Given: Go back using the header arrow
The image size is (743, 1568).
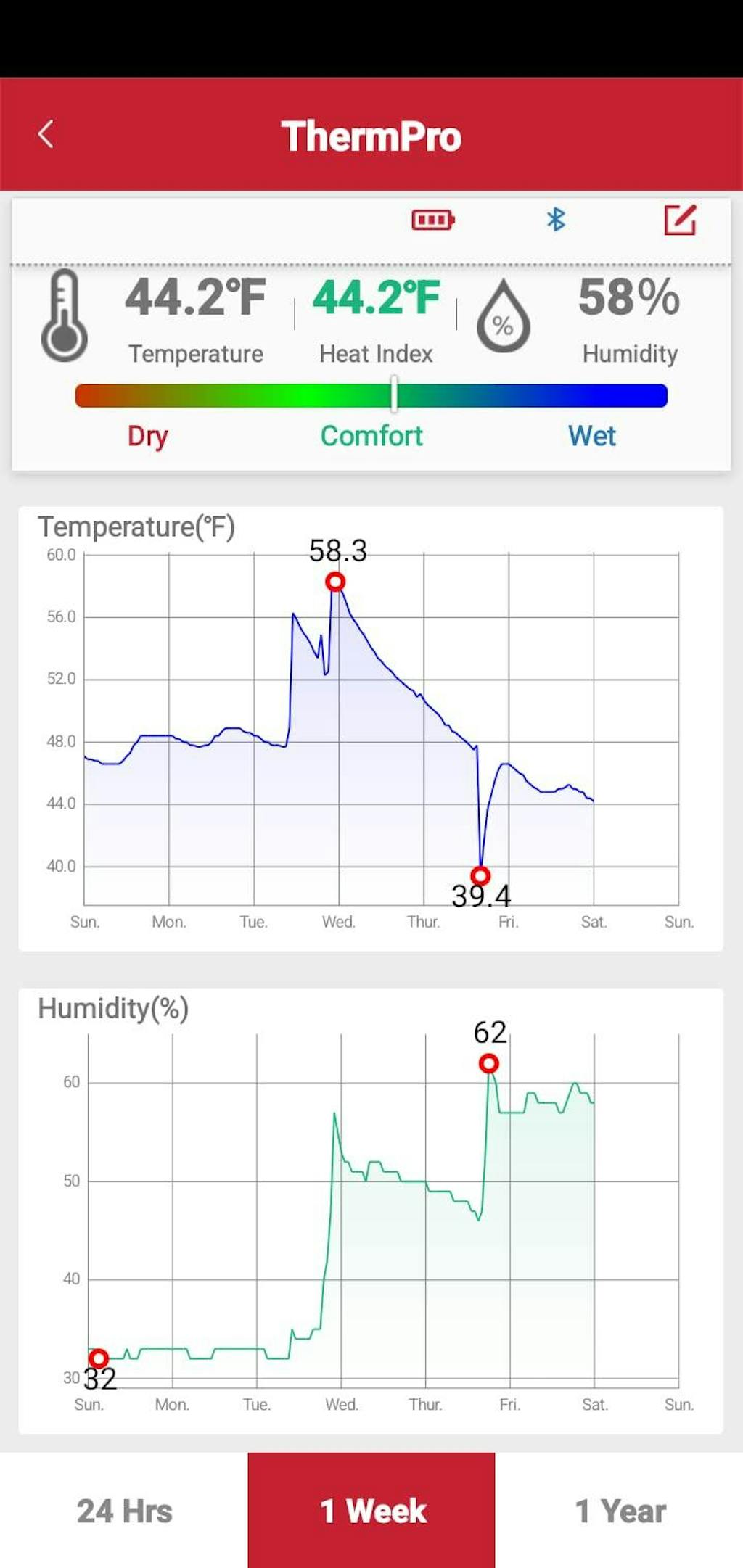Looking at the screenshot, I should [x=46, y=134].
